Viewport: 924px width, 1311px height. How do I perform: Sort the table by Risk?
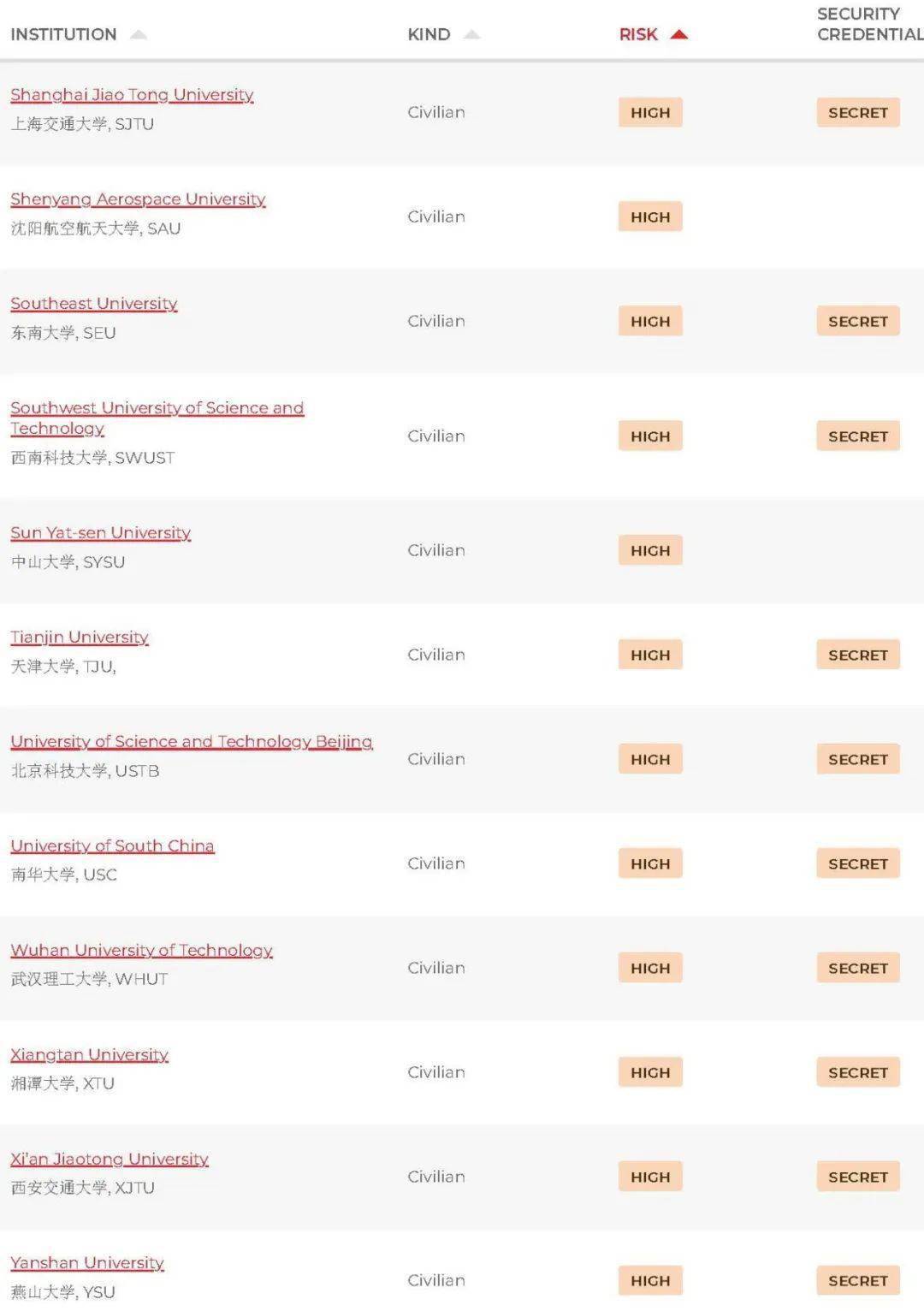(x=654, y=34)
